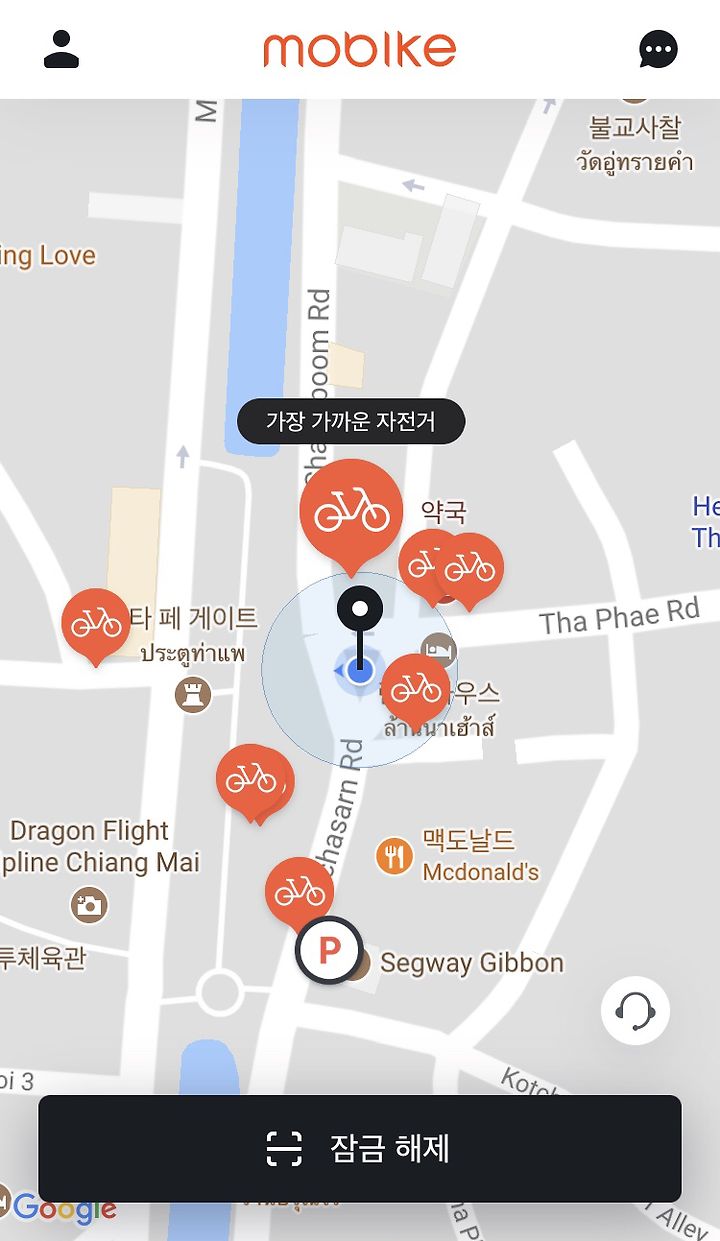
Task: Open the McDonald's restaurant map pin
Action: coord(394,856)
